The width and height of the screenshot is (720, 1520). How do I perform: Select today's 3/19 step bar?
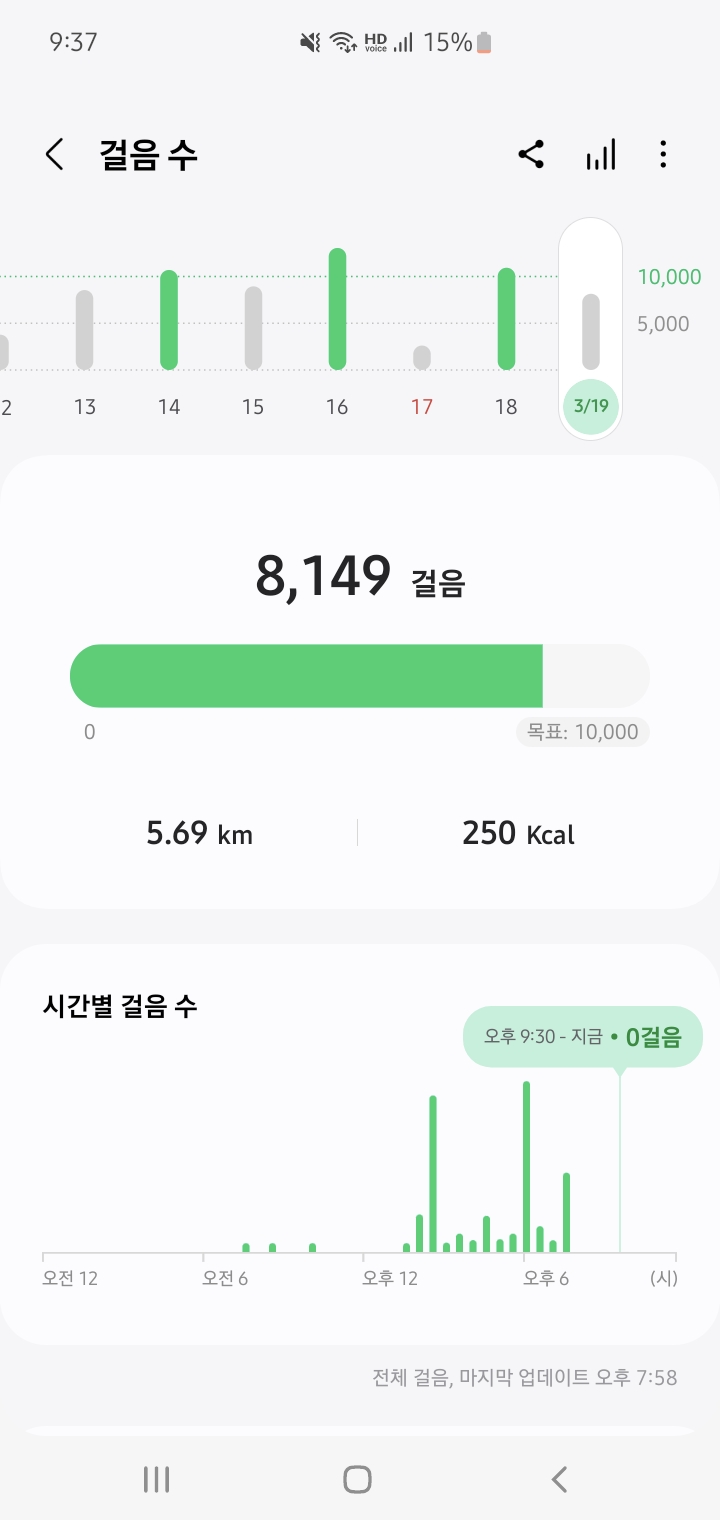click(590, 332)
